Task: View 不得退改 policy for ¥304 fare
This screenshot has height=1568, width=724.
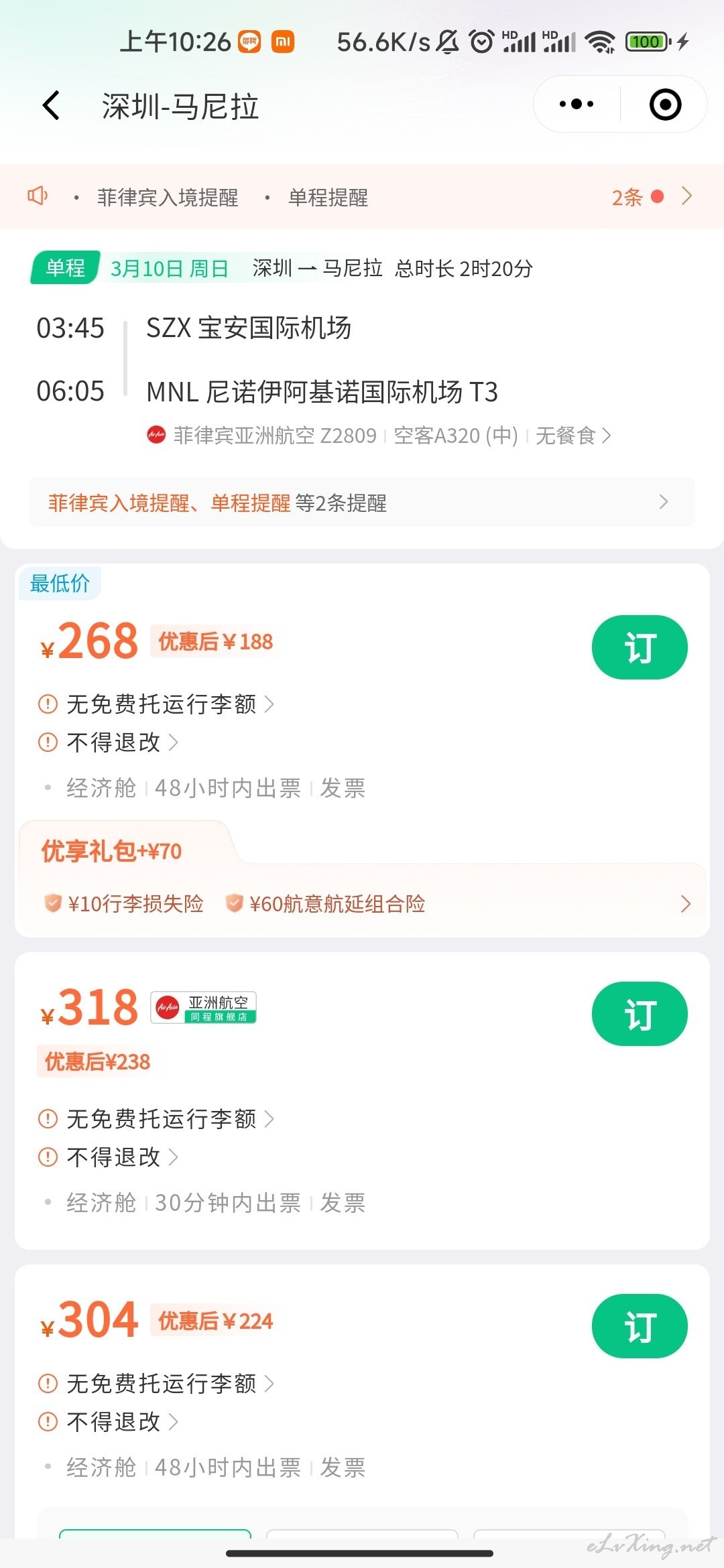Action: (108, 1422)
